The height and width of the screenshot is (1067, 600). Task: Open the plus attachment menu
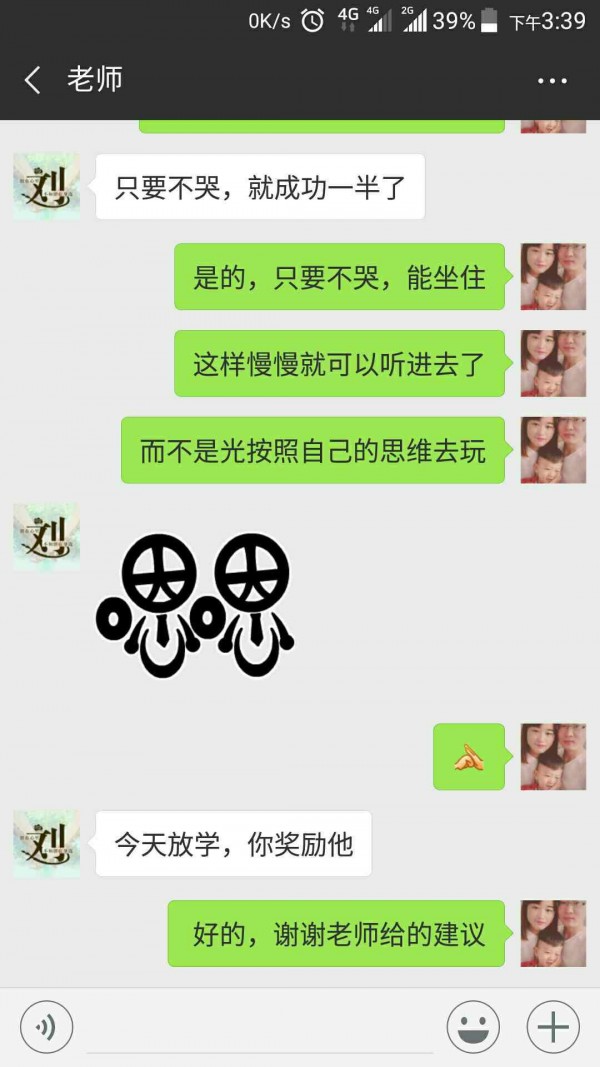pos(553,1026)
